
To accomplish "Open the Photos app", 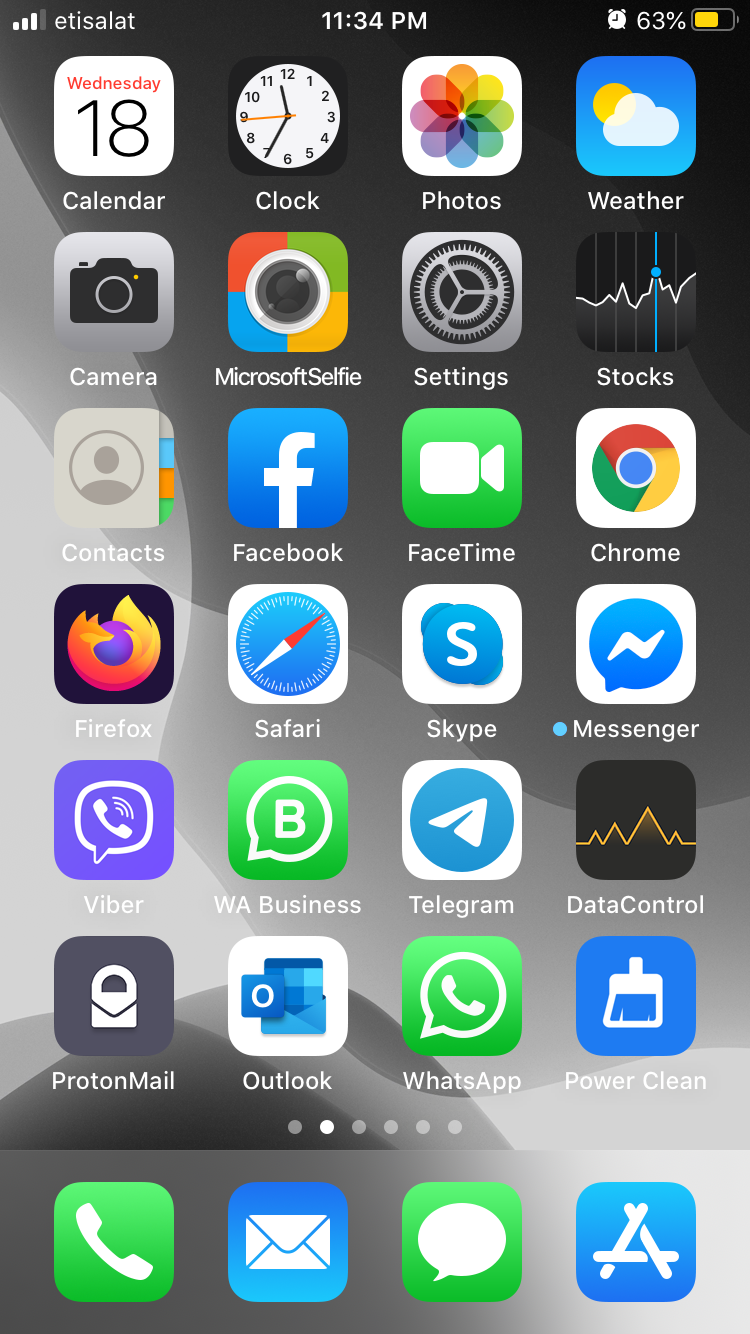I will click(x=461, y=116).
